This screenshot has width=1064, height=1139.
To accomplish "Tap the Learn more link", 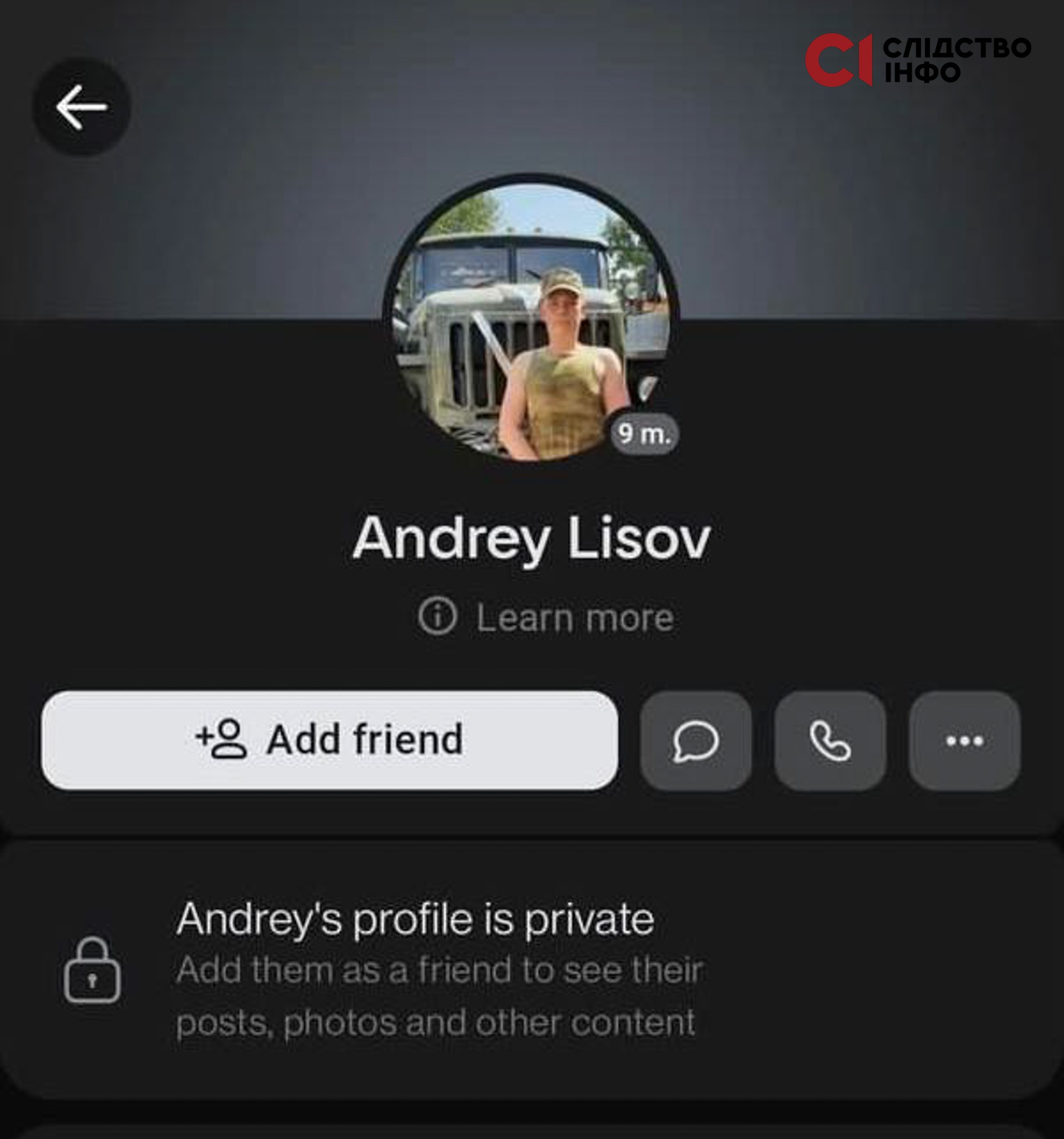I will coord(546,618).
